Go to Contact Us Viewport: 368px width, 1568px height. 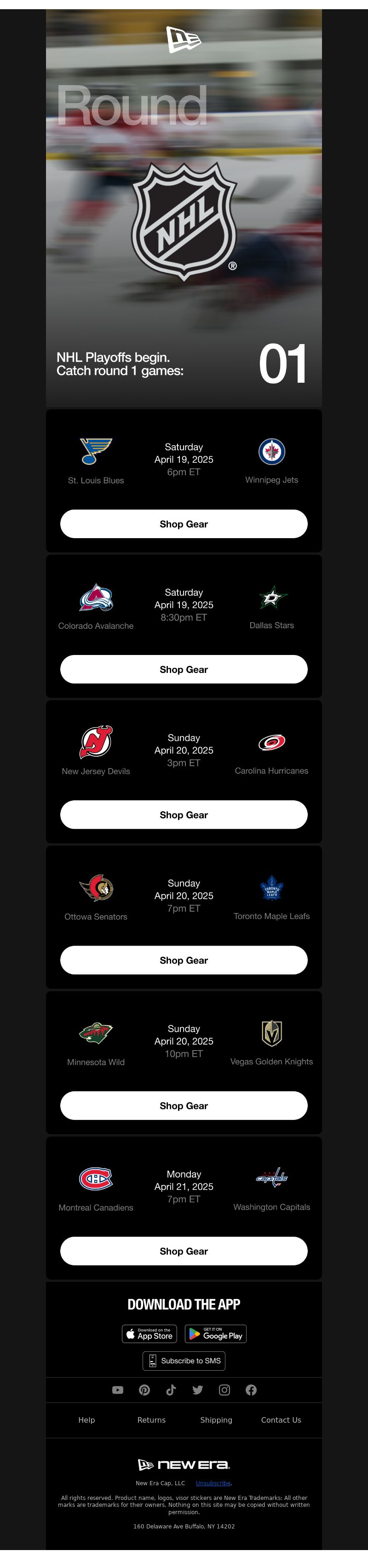click(x=281, y=1420)
